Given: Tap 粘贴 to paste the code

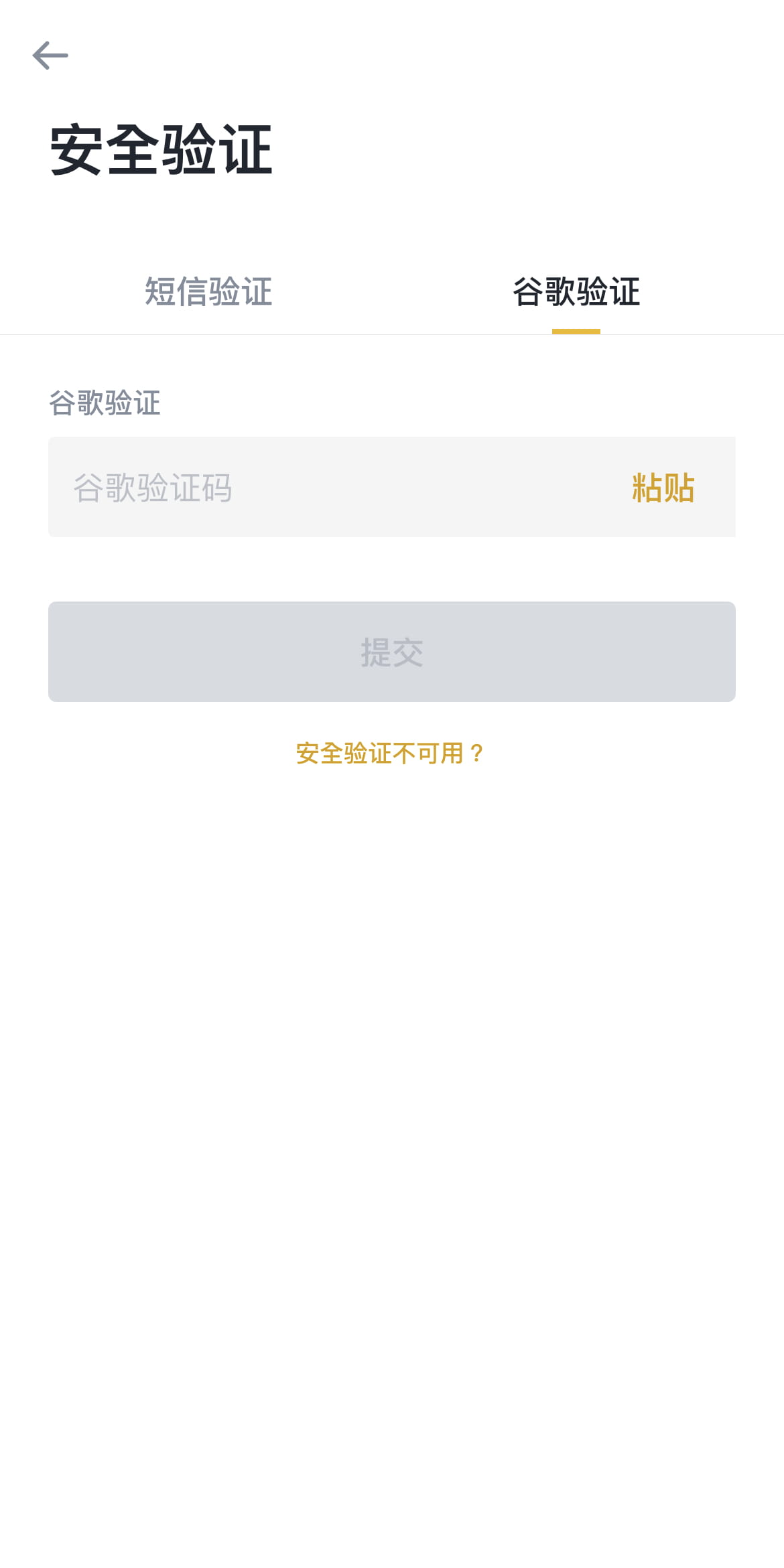Looking at the screenshot, I should point(663,488).
